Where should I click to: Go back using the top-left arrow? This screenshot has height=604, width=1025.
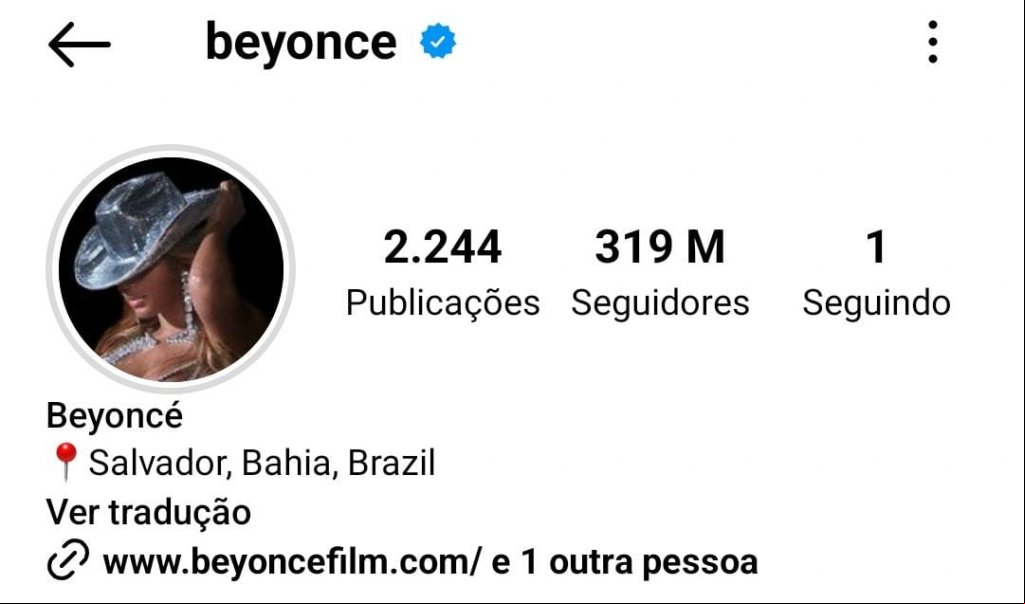click(79, 46)
